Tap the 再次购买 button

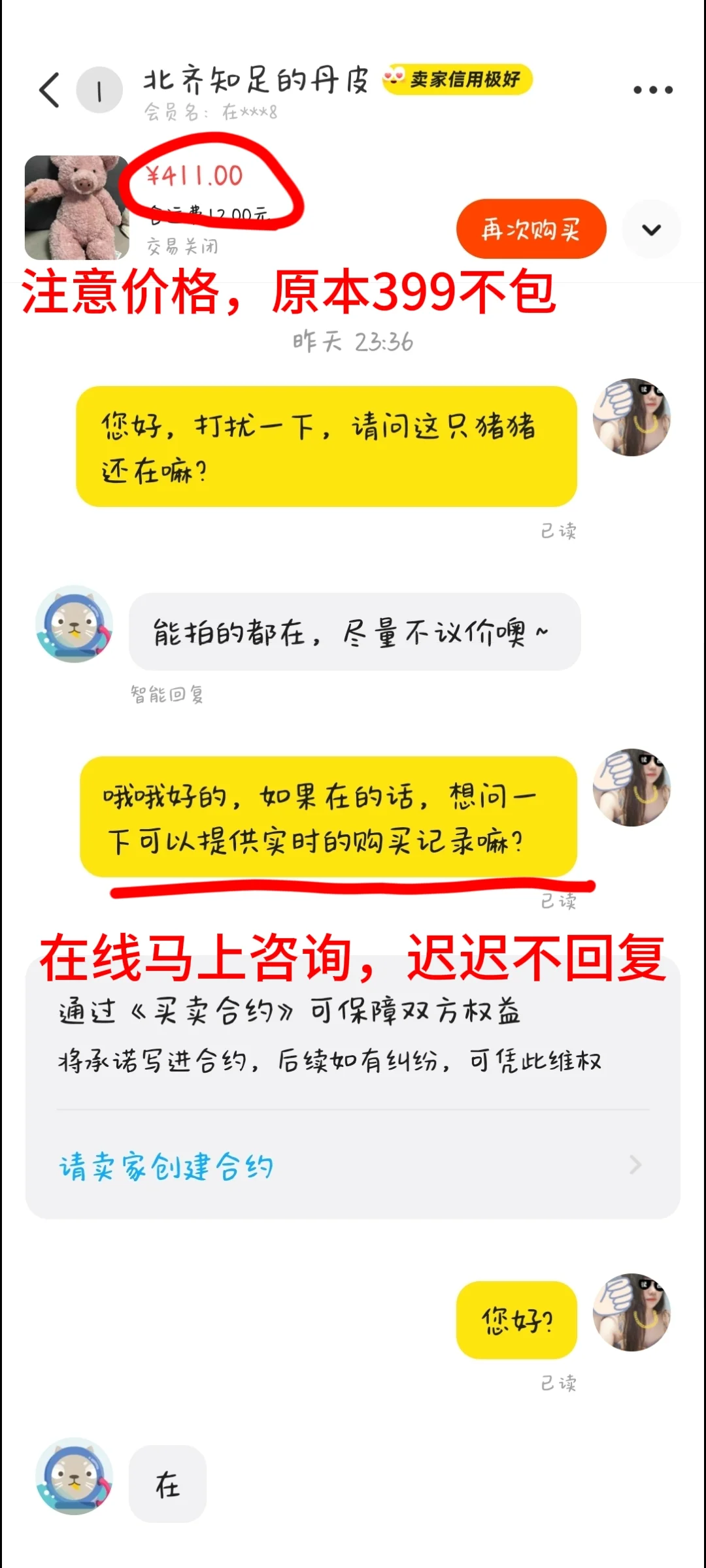(531, 229)
